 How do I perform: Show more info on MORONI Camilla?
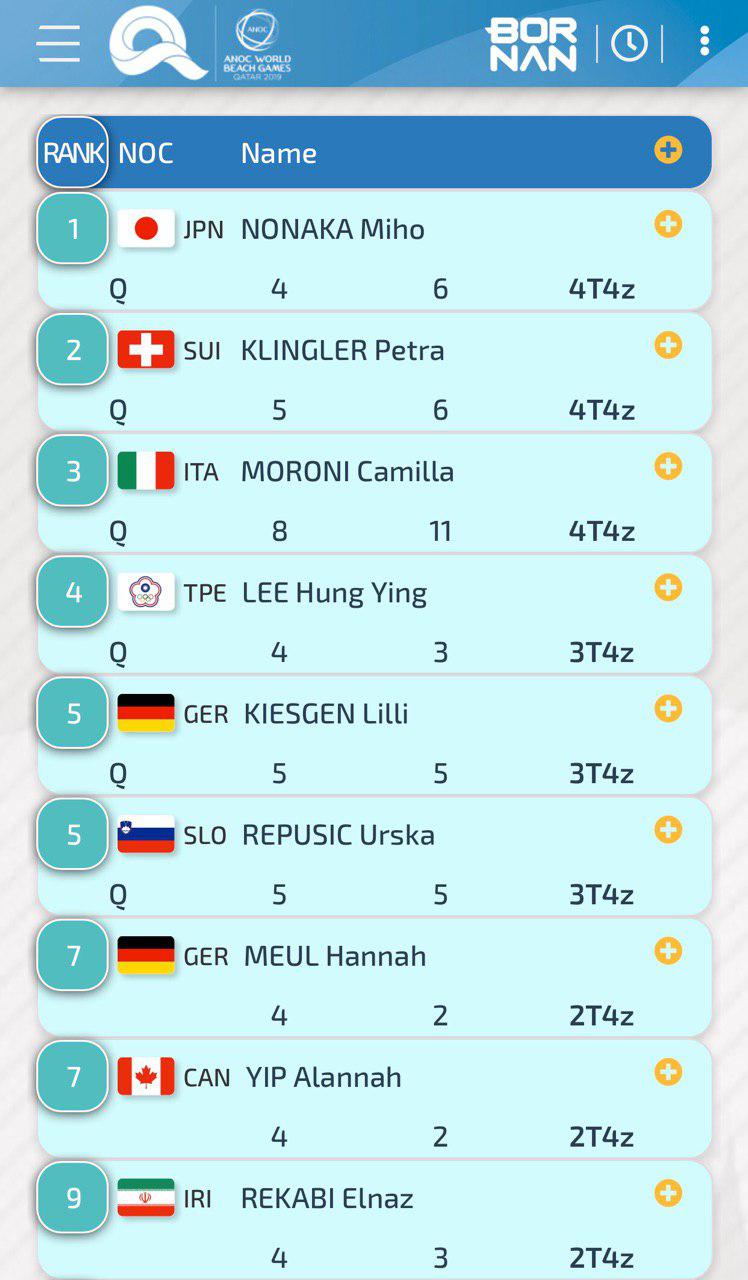point(668,466)
